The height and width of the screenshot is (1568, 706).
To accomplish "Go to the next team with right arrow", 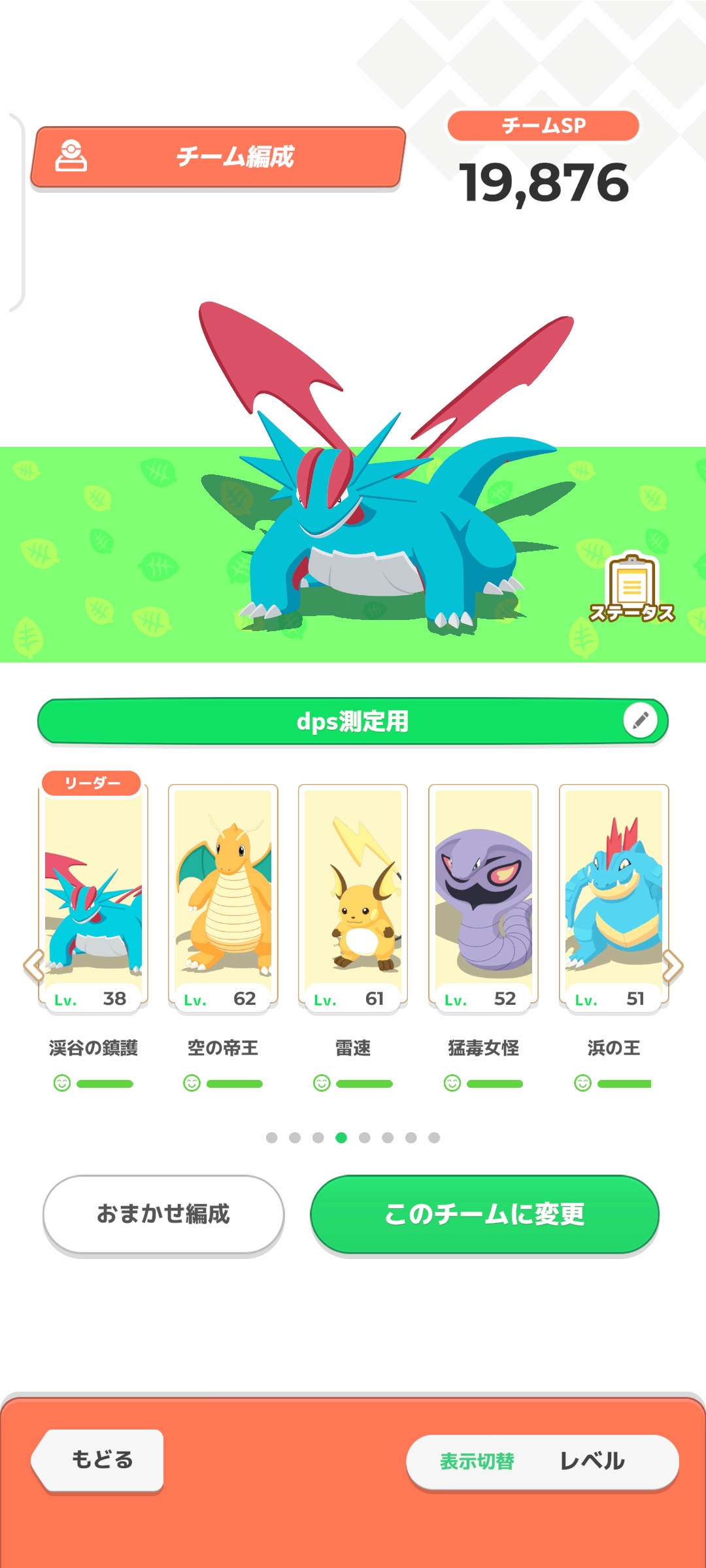I will click(x=673, y=966).
